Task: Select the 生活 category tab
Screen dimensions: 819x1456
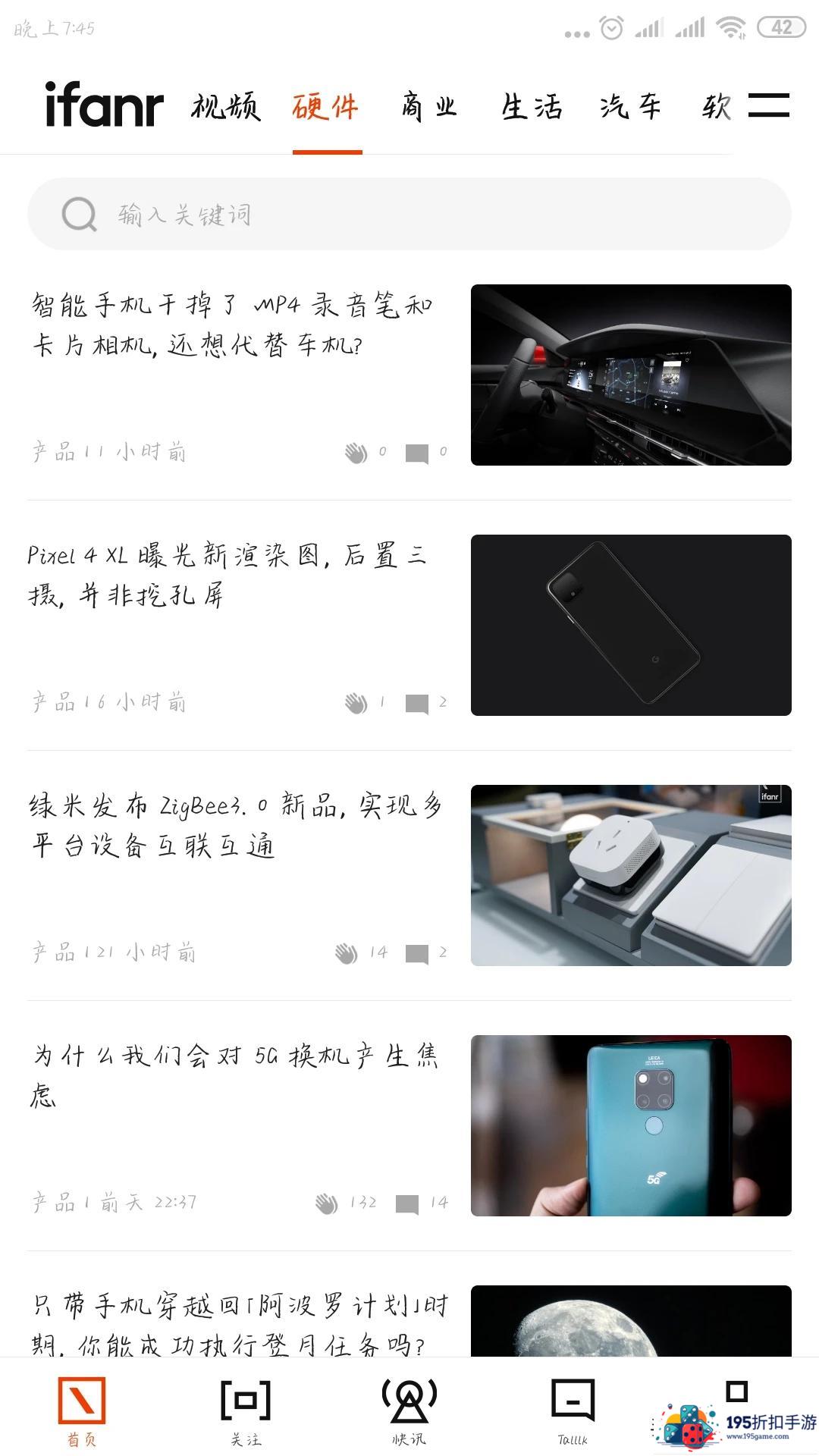Action: [x=532, y=107]
